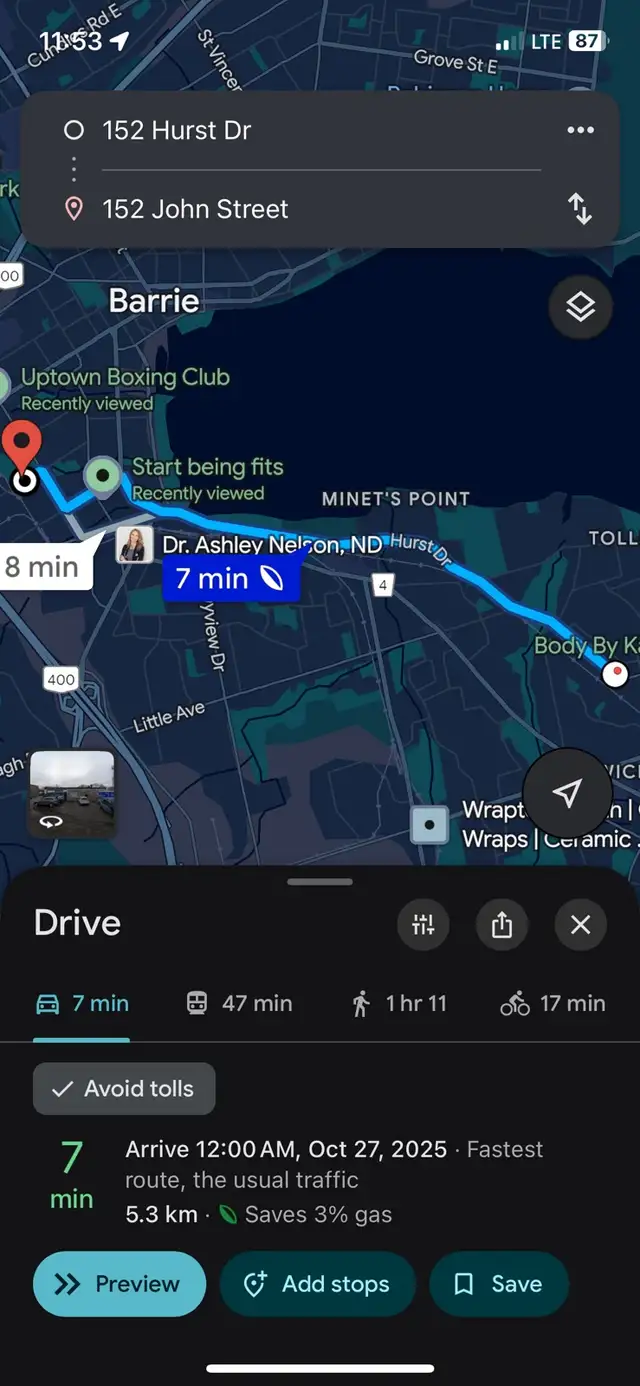Close the Drive directions panel
640x1386 pixels.
pos(580,925)
